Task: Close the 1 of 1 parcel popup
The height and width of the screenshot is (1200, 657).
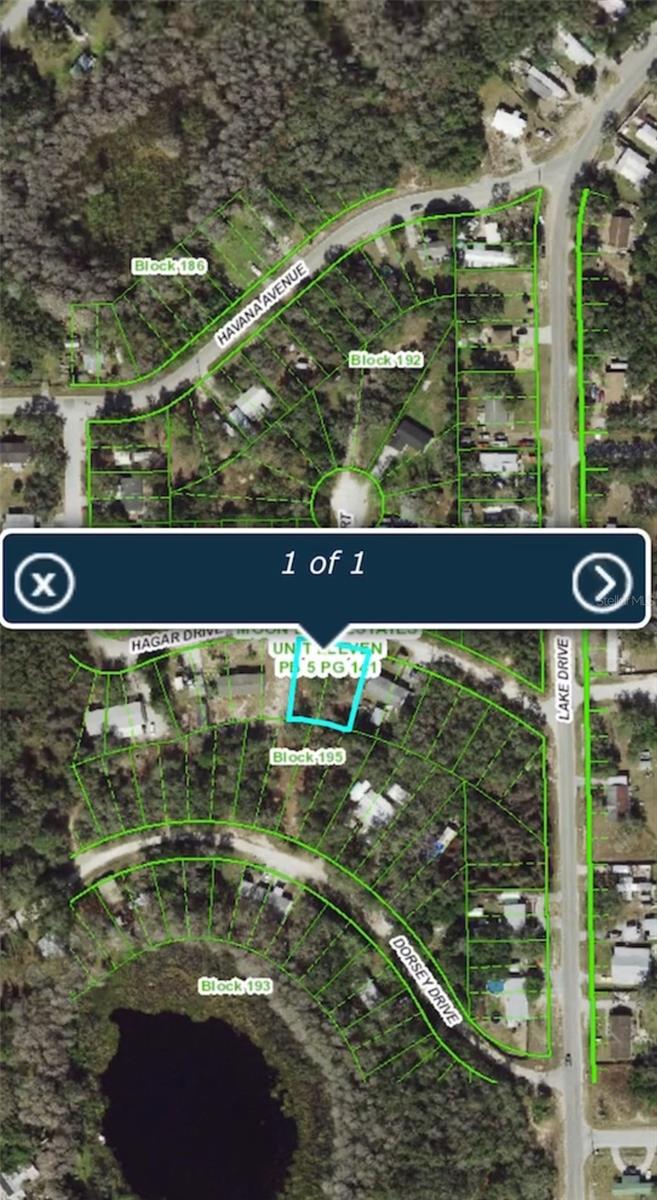Action: (x=44, y=581)
